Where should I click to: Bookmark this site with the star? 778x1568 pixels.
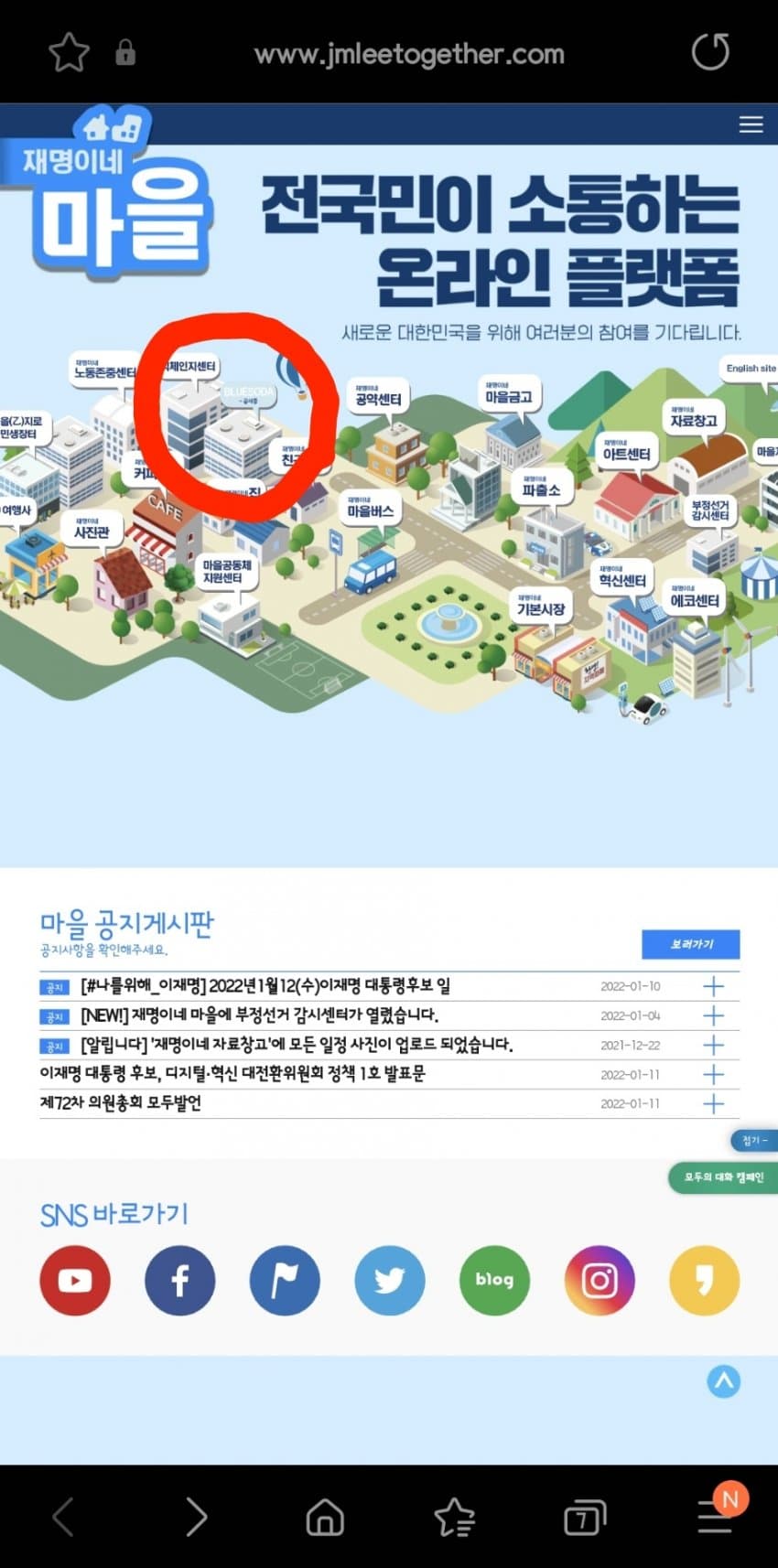[x=69, y=53]
